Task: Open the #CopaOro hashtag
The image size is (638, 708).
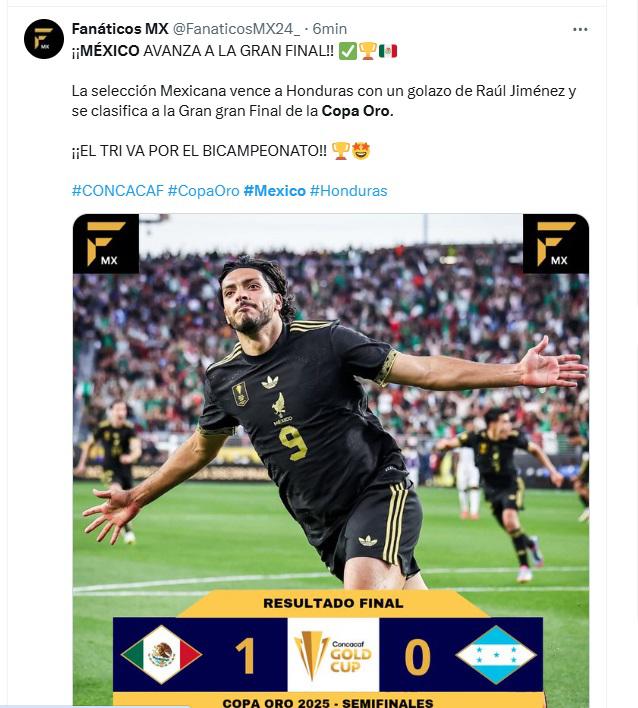Action: tap(203, 190)
